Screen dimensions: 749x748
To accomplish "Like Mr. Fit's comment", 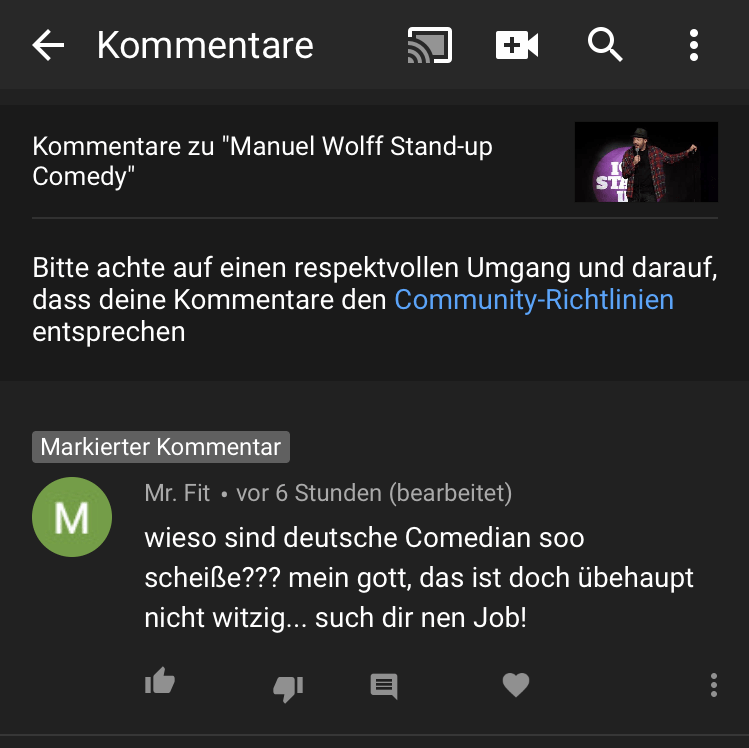I will 160,683.
